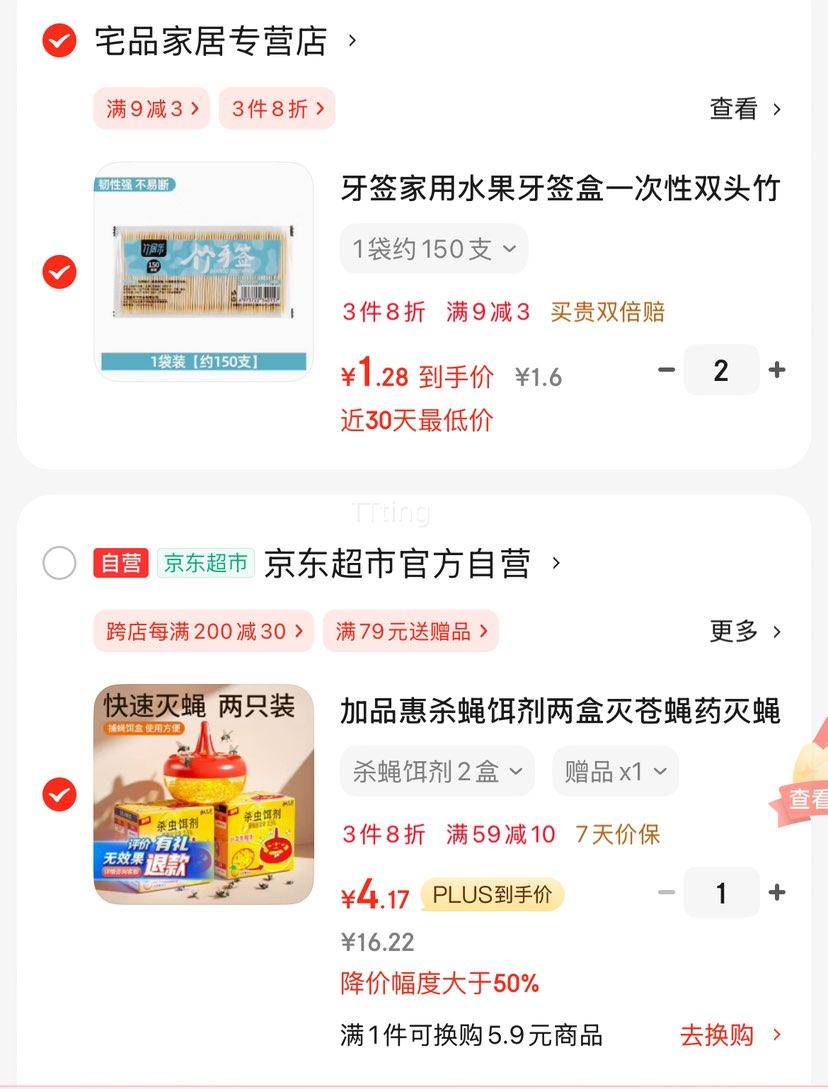Increase fly bait quantity with the plus icon
The width and height of the screenshot is (828, 1089).
click(x=777, y=892)
